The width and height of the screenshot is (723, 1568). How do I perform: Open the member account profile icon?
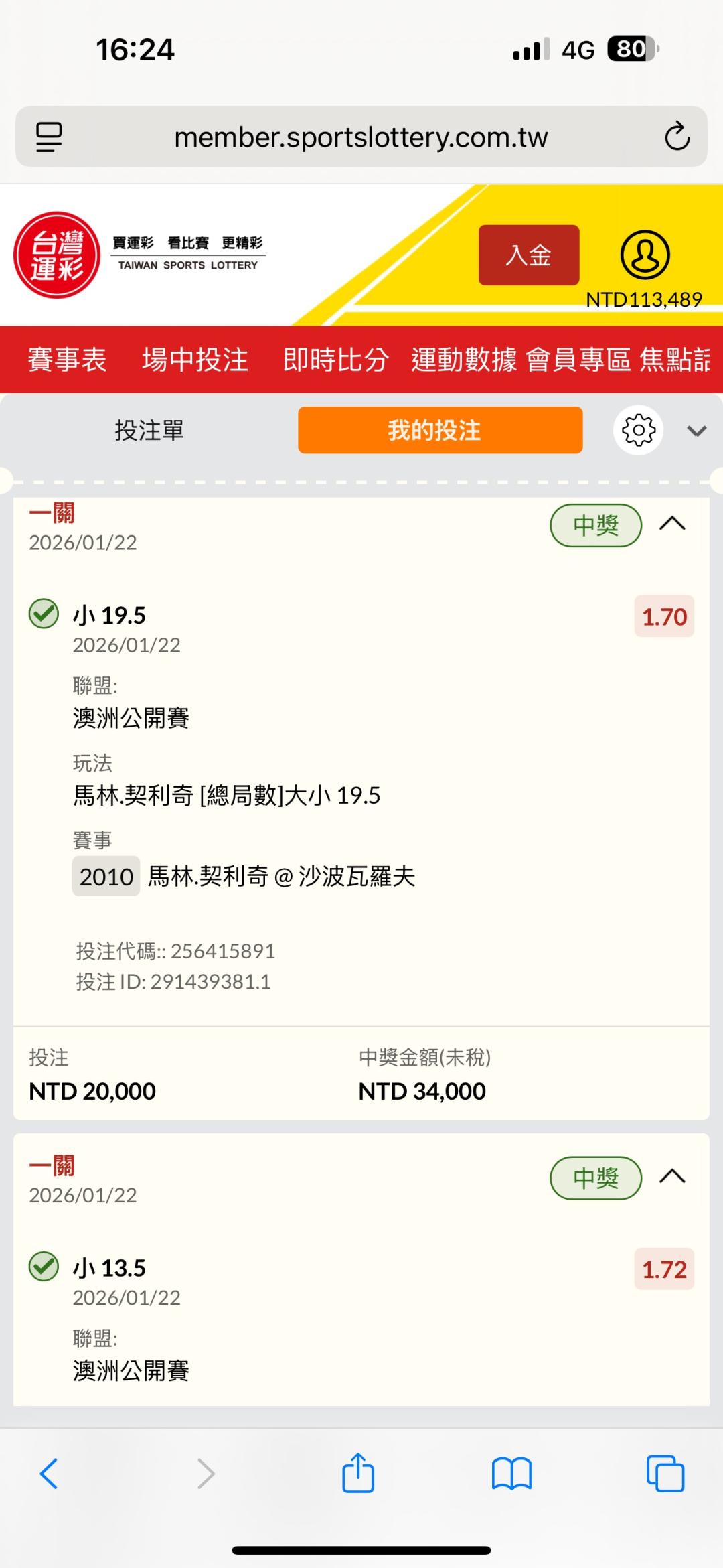(645, 255)
